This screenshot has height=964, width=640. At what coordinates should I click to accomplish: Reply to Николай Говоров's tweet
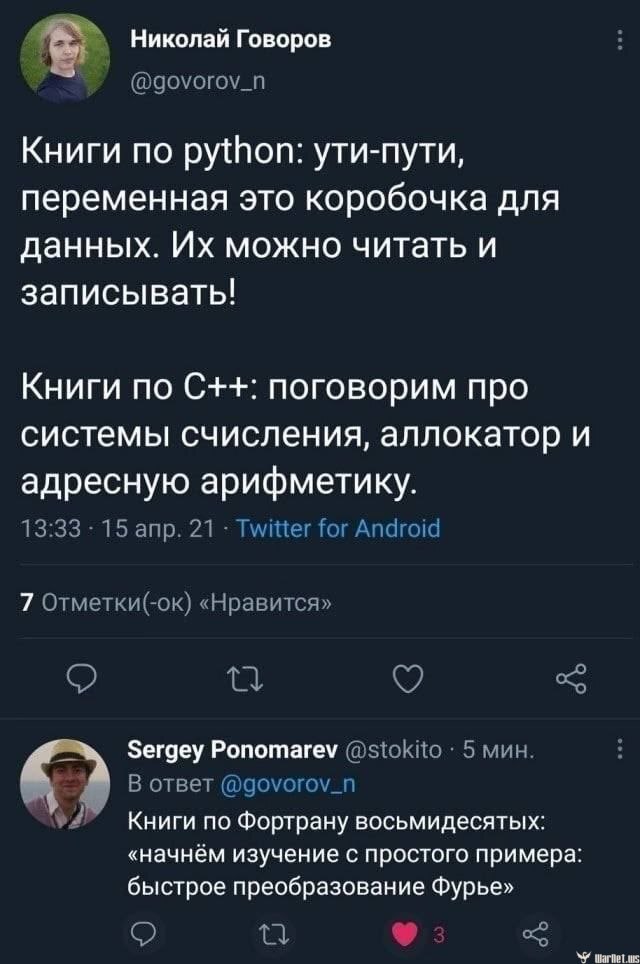(x=77, y=682)
